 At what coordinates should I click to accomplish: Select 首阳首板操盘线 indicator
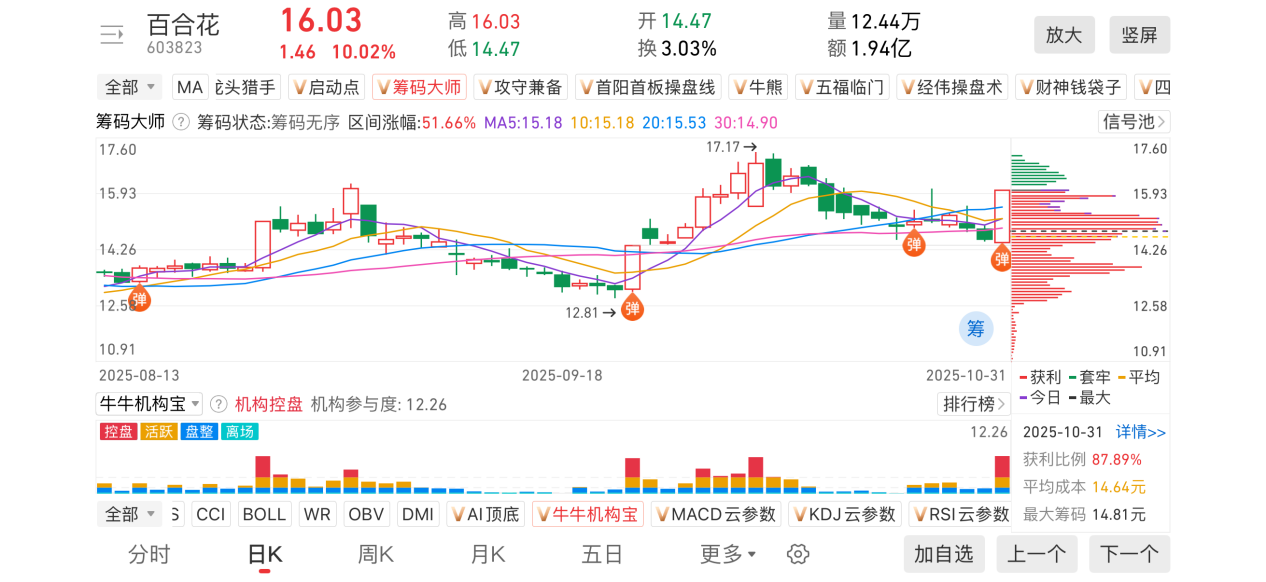coord(648,87)
